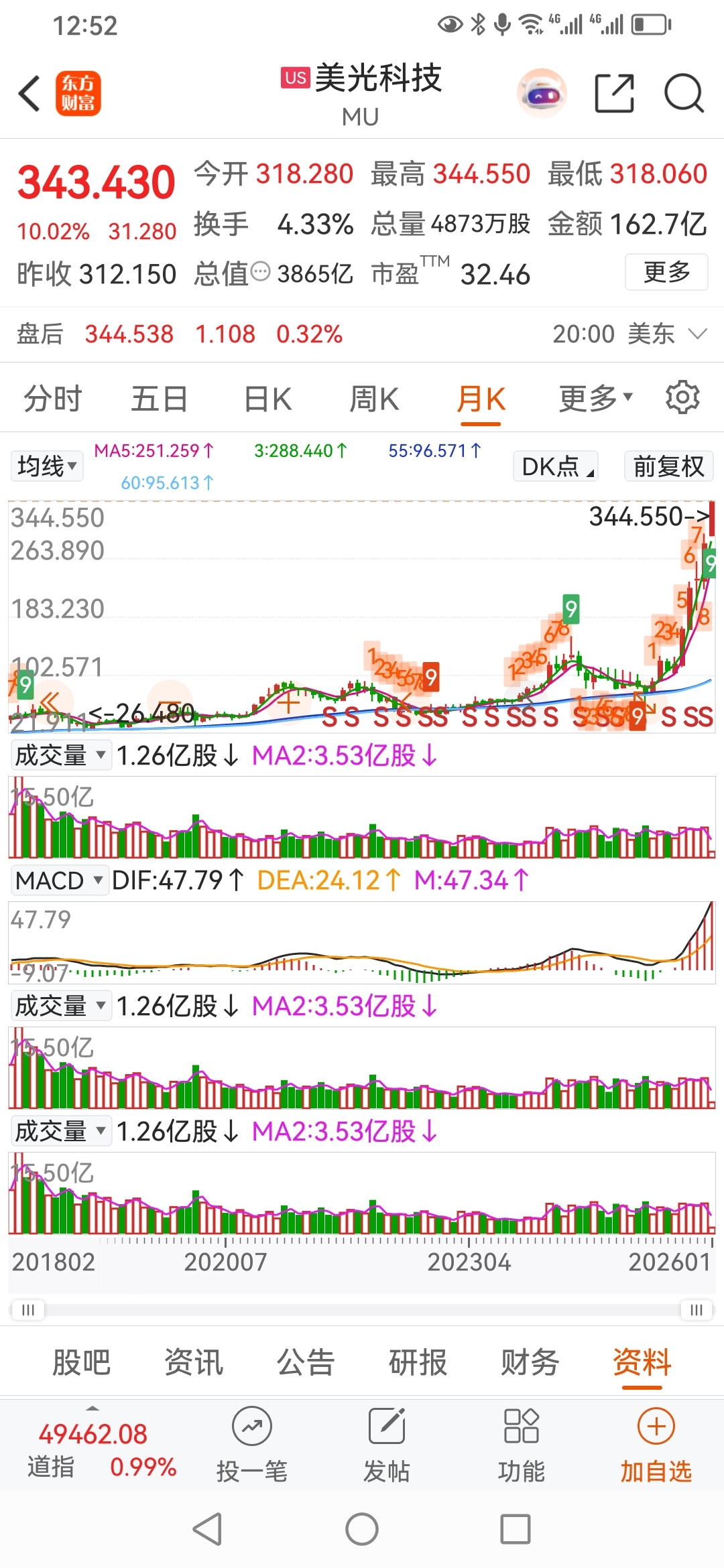
Task: Open the search function
Action: click(682, 94)
